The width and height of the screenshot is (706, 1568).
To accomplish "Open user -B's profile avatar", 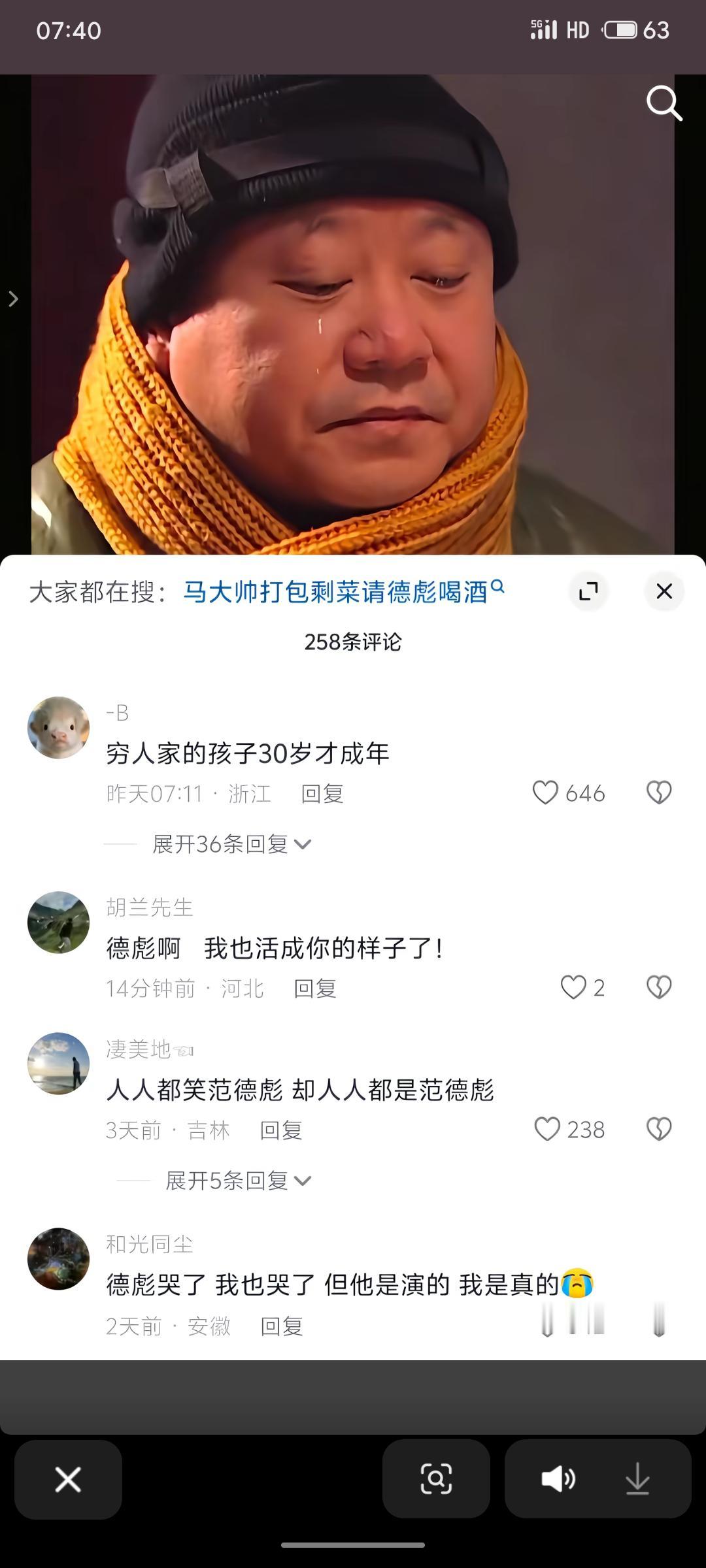I will click(59, 727).
